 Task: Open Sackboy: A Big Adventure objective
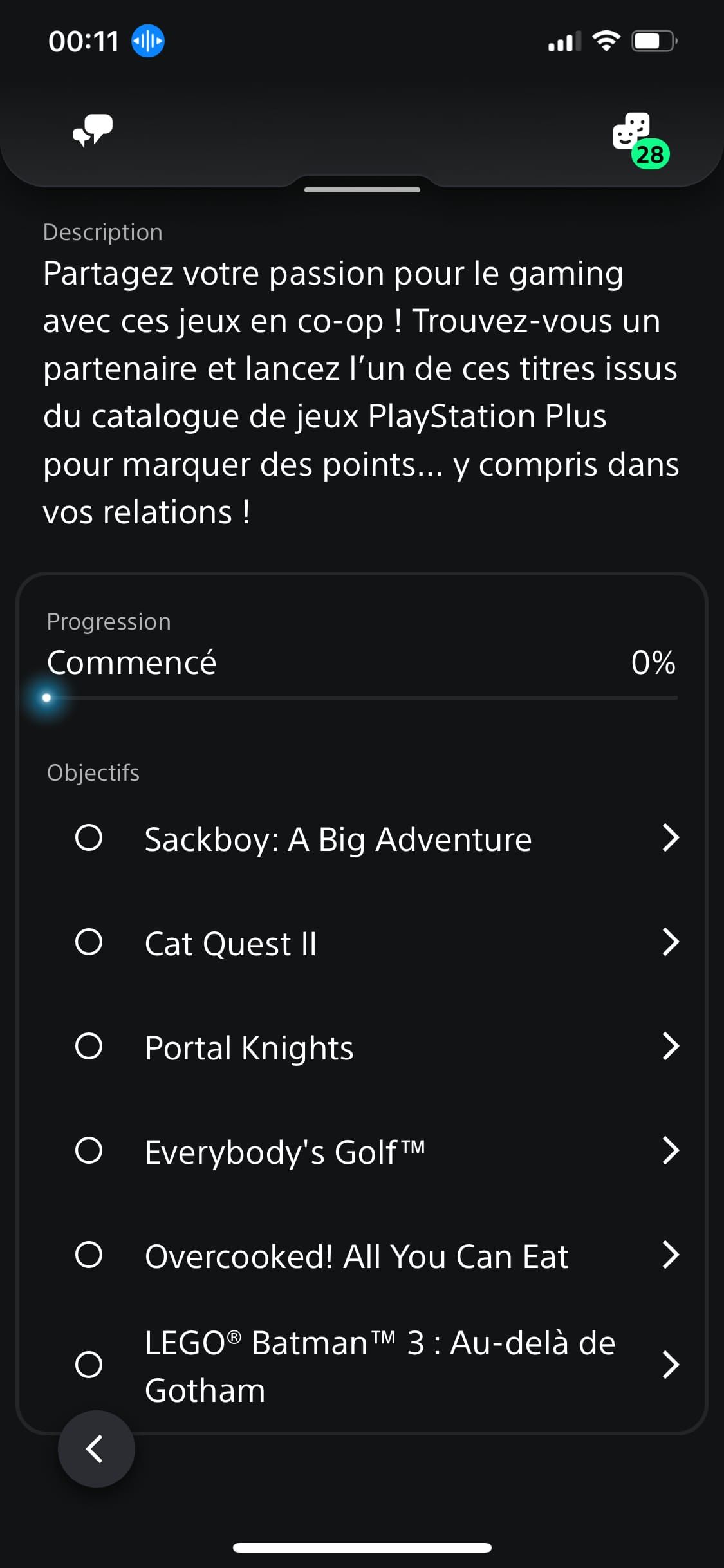tap(378, 838)
